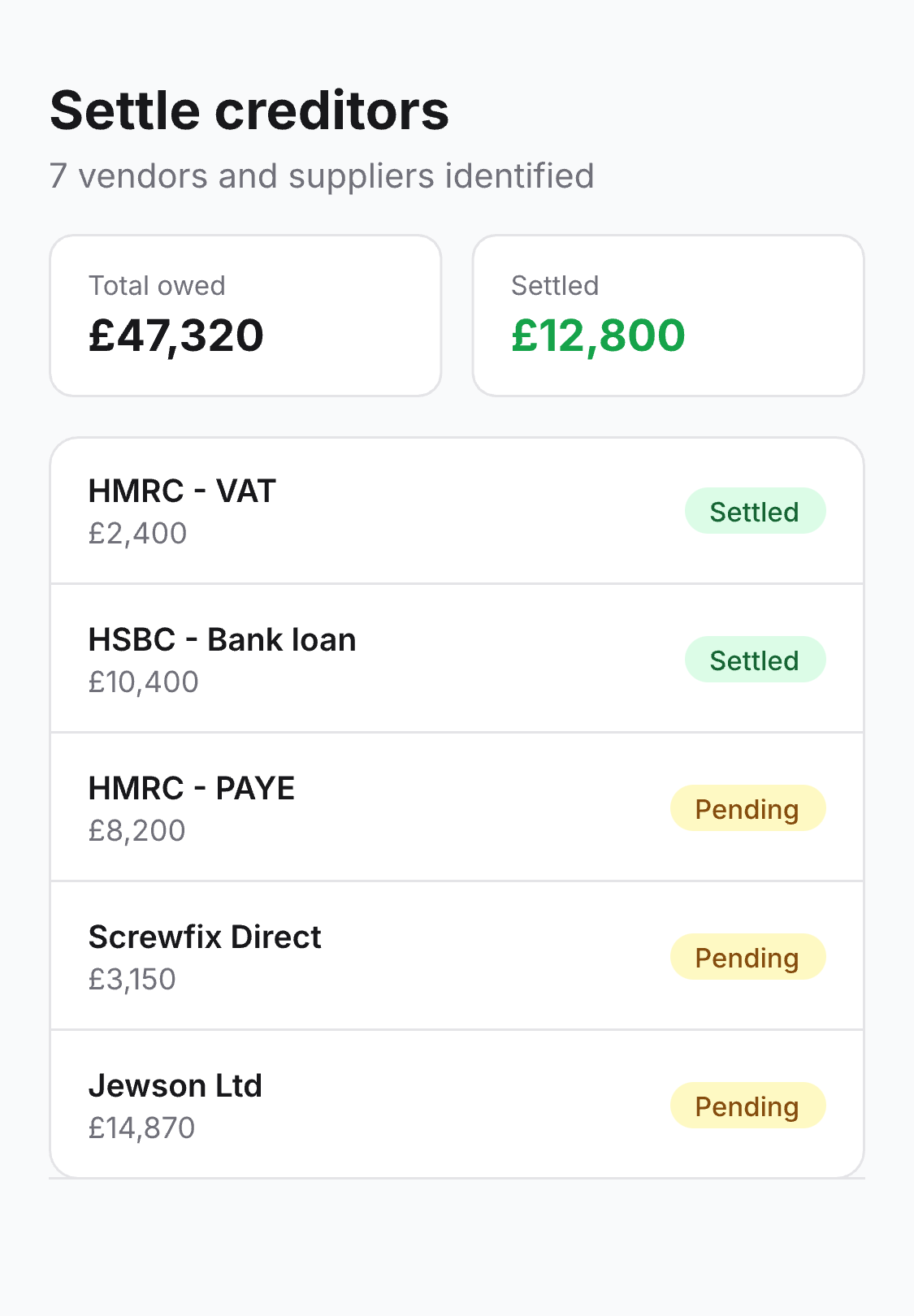Tap the Jewson Ltd creditor row
The height and width of the screenshot is (1316, 914).
(366, 1105)
